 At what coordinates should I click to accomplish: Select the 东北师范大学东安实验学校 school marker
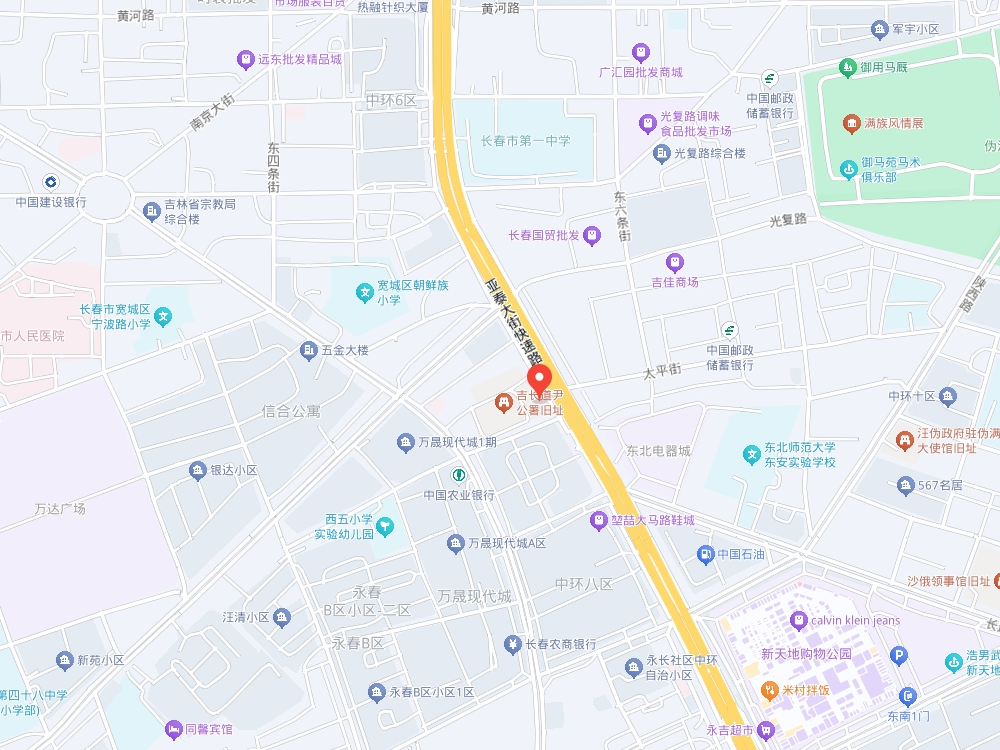(x=752, y=455)
